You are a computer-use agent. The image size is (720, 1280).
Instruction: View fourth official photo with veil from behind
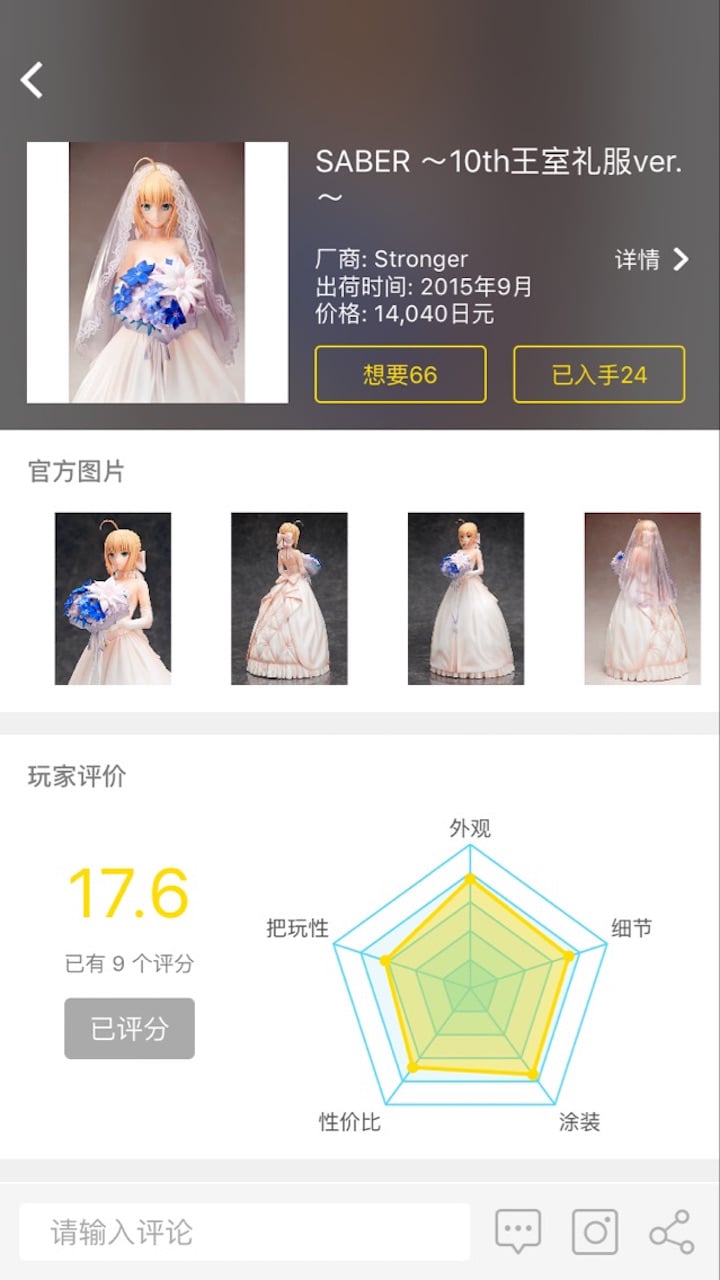(642, 598)
